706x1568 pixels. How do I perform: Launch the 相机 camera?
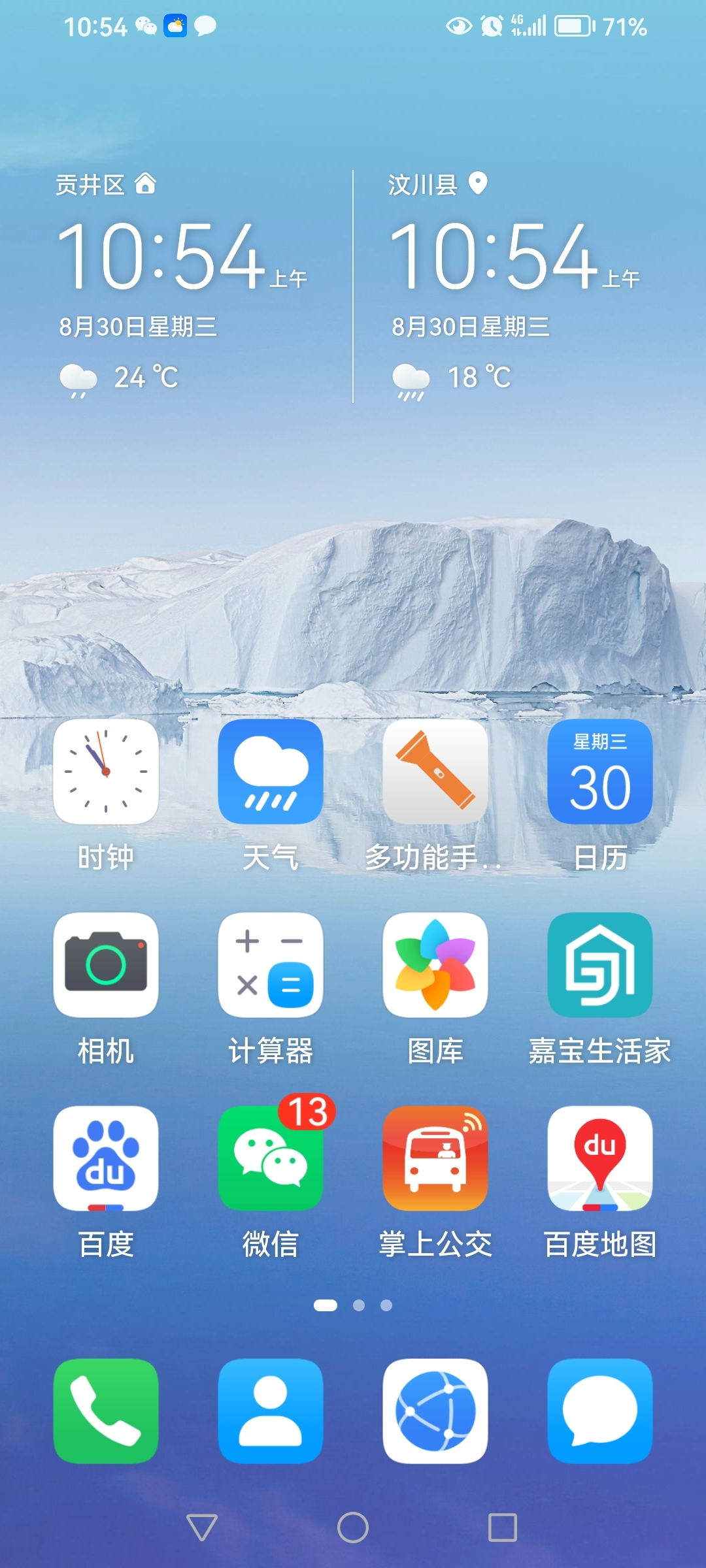(x=106, y=964)
